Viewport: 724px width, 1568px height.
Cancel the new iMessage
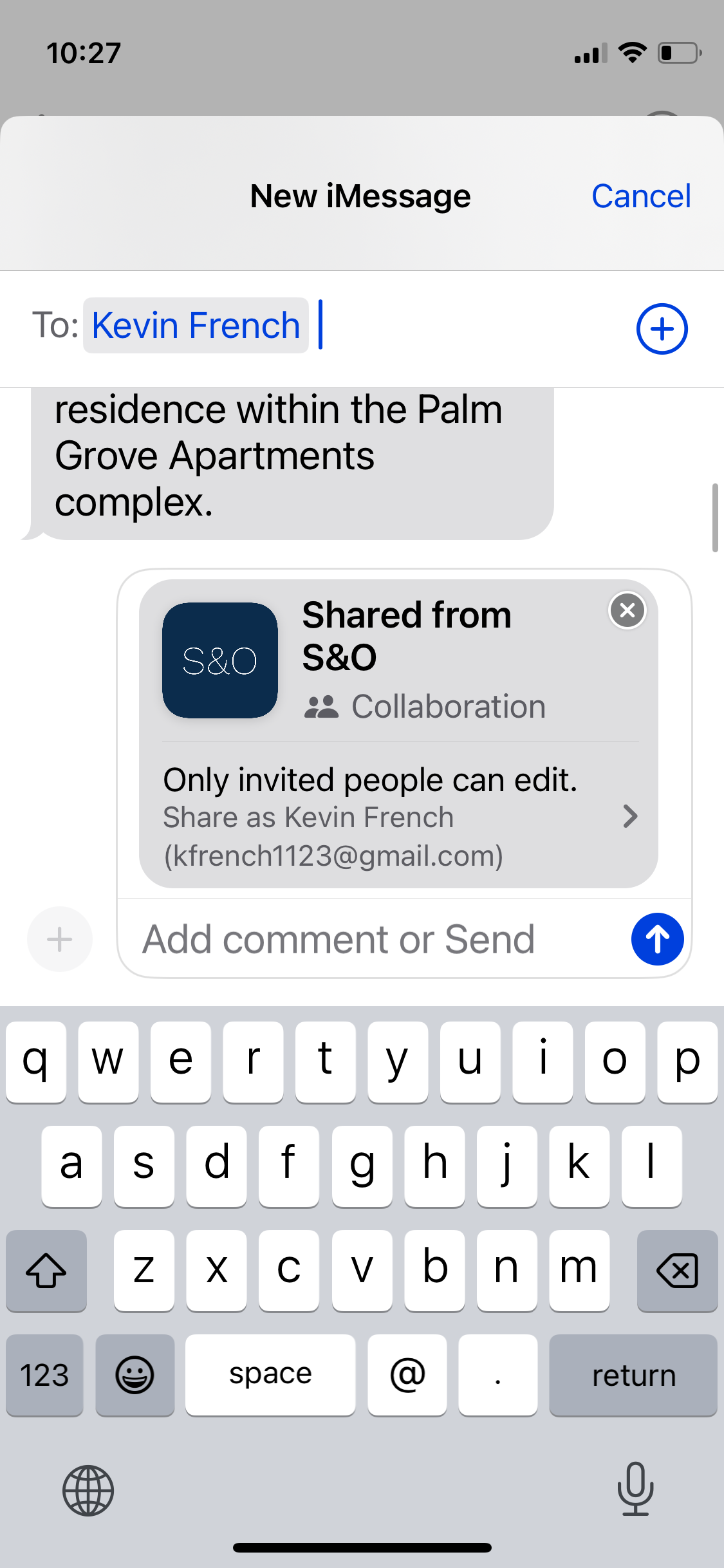[640, 196]
